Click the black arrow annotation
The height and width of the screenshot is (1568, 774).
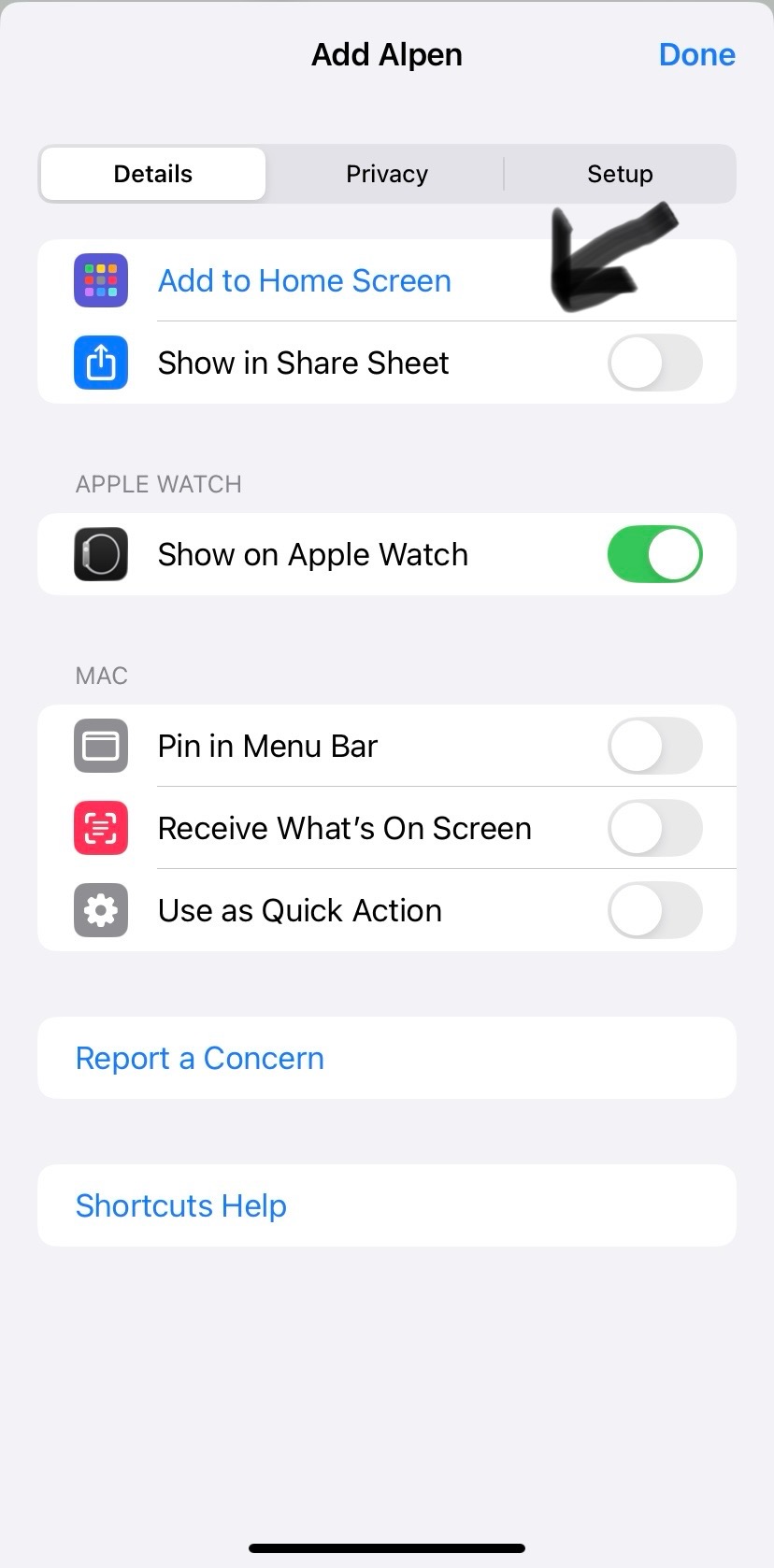[608, 257]
